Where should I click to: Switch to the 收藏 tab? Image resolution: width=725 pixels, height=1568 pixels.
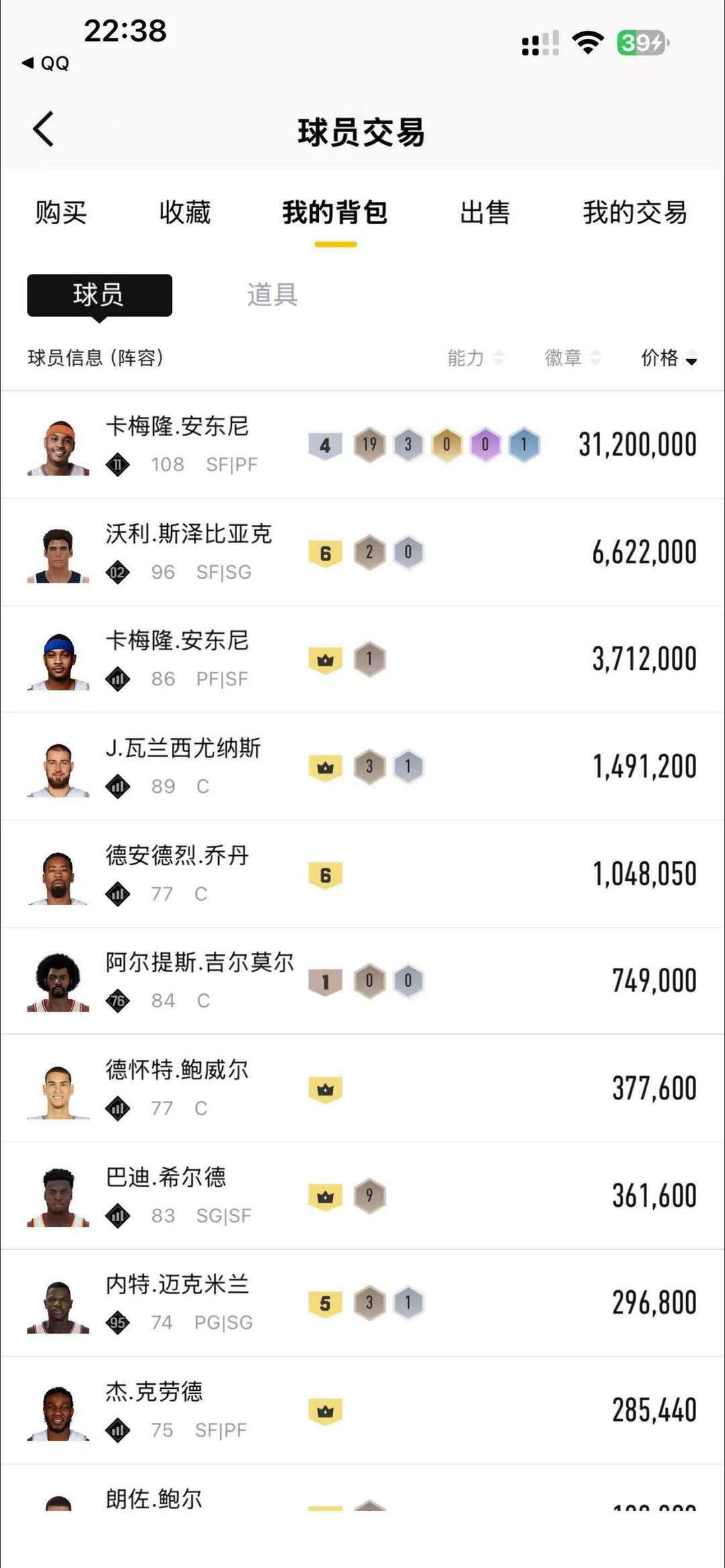185,212
